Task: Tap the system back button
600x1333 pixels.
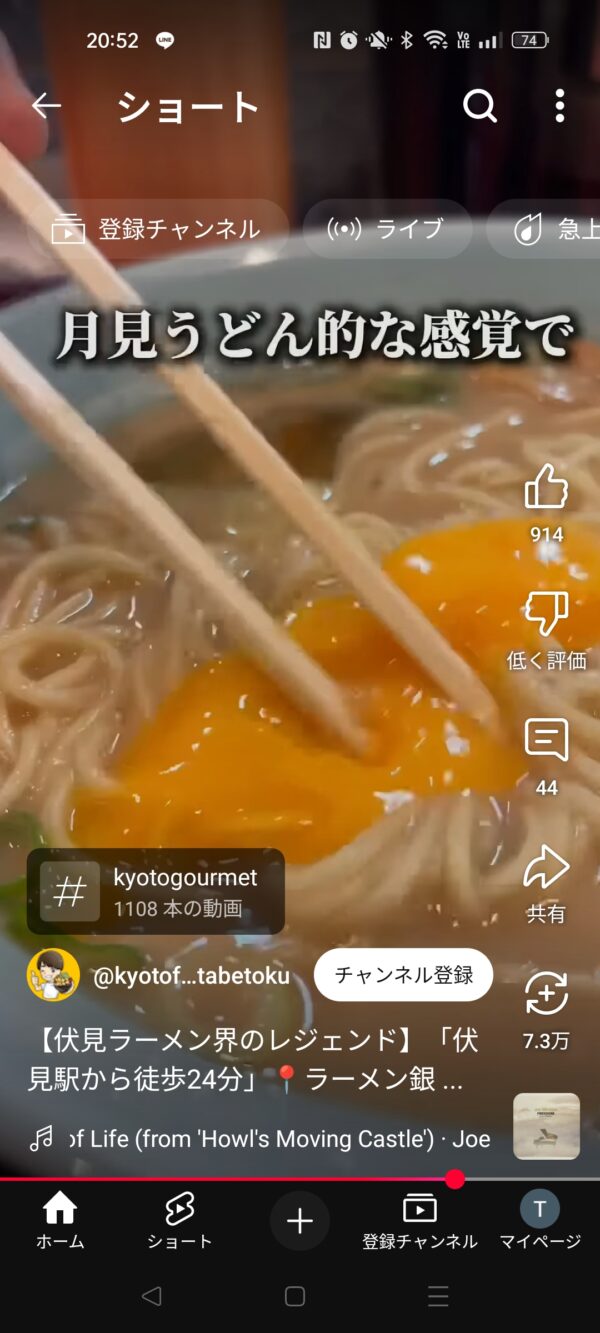Action: coord(151,1296)
